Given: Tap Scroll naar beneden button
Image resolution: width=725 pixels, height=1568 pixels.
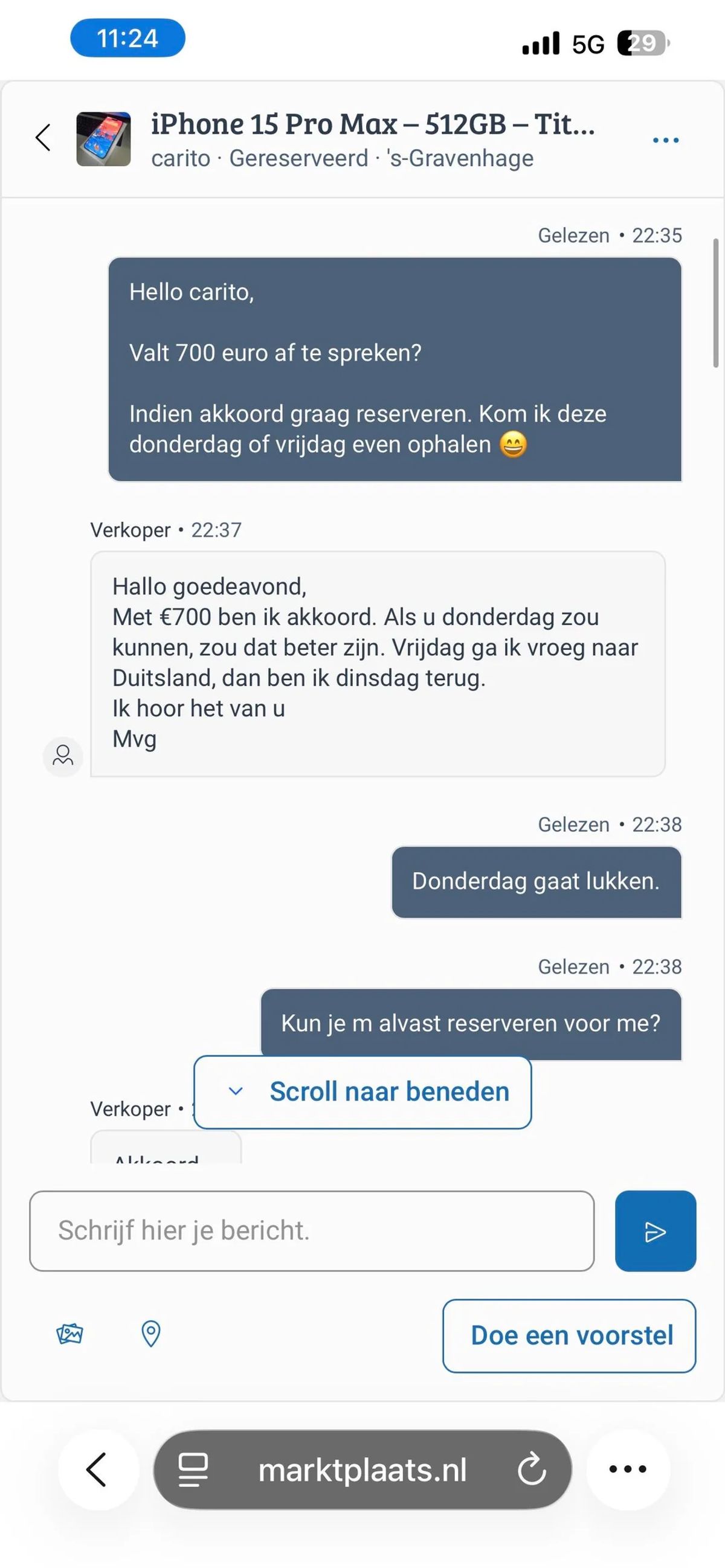Looking at the screenshot, I should (x=362, y=1092).
